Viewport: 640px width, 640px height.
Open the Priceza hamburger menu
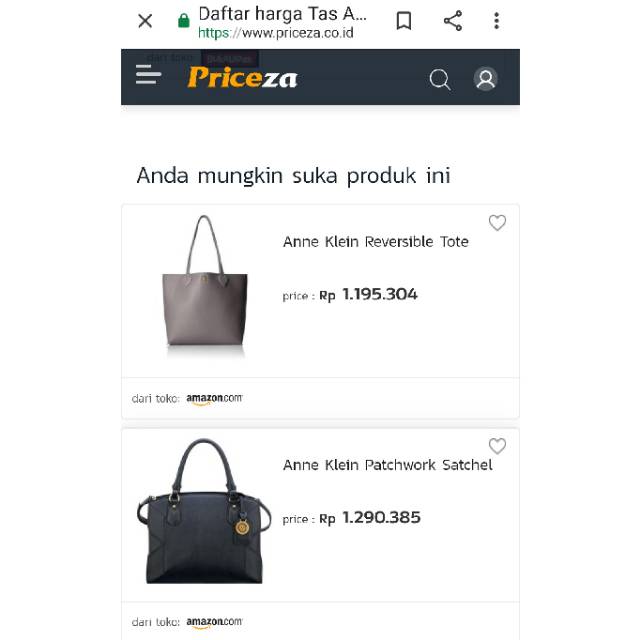148,75
